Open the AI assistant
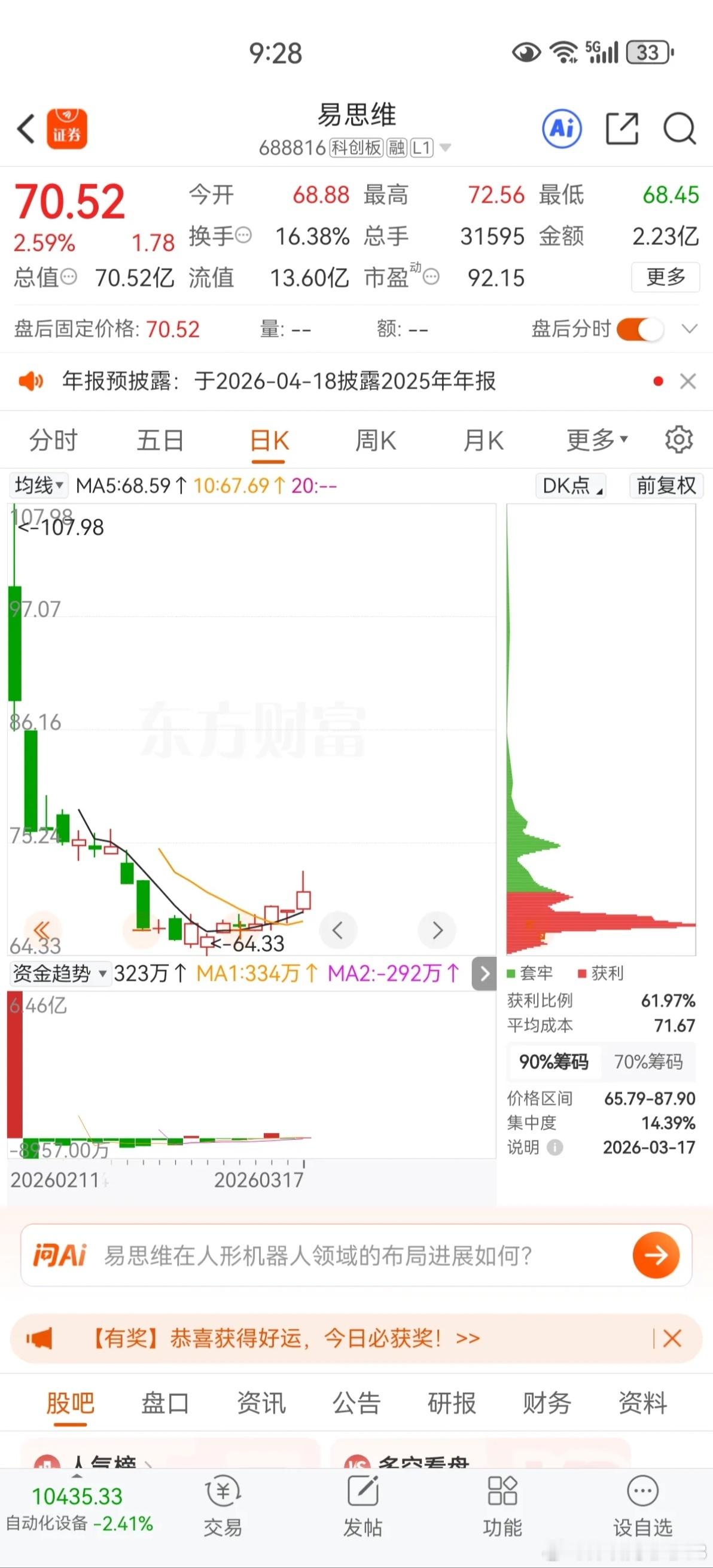 click(561, 129)
